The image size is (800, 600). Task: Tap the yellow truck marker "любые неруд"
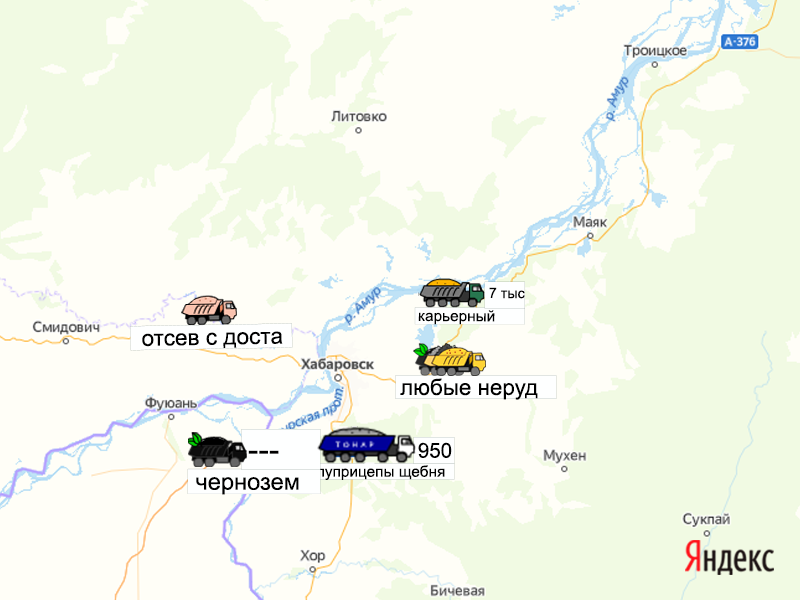450,360
